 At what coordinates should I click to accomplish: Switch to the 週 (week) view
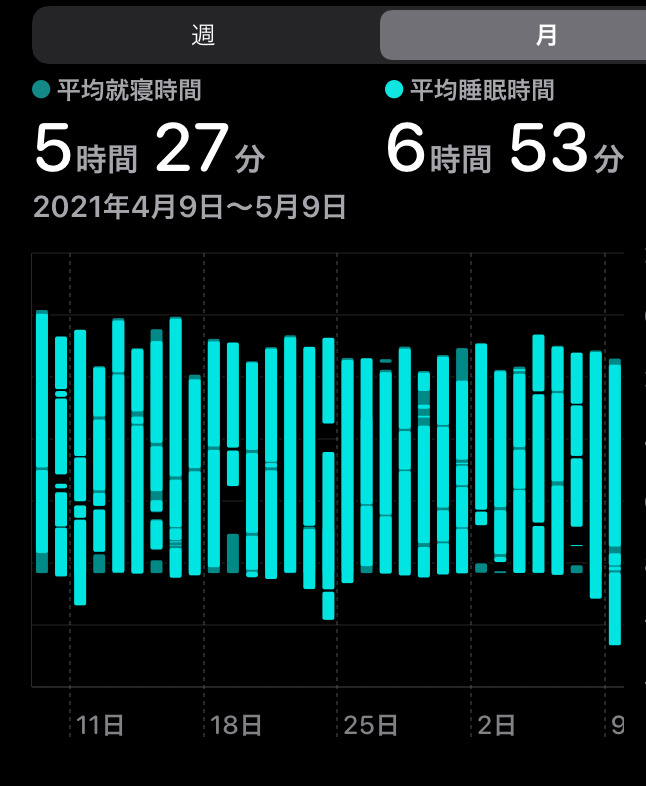[x=204, y=35]
